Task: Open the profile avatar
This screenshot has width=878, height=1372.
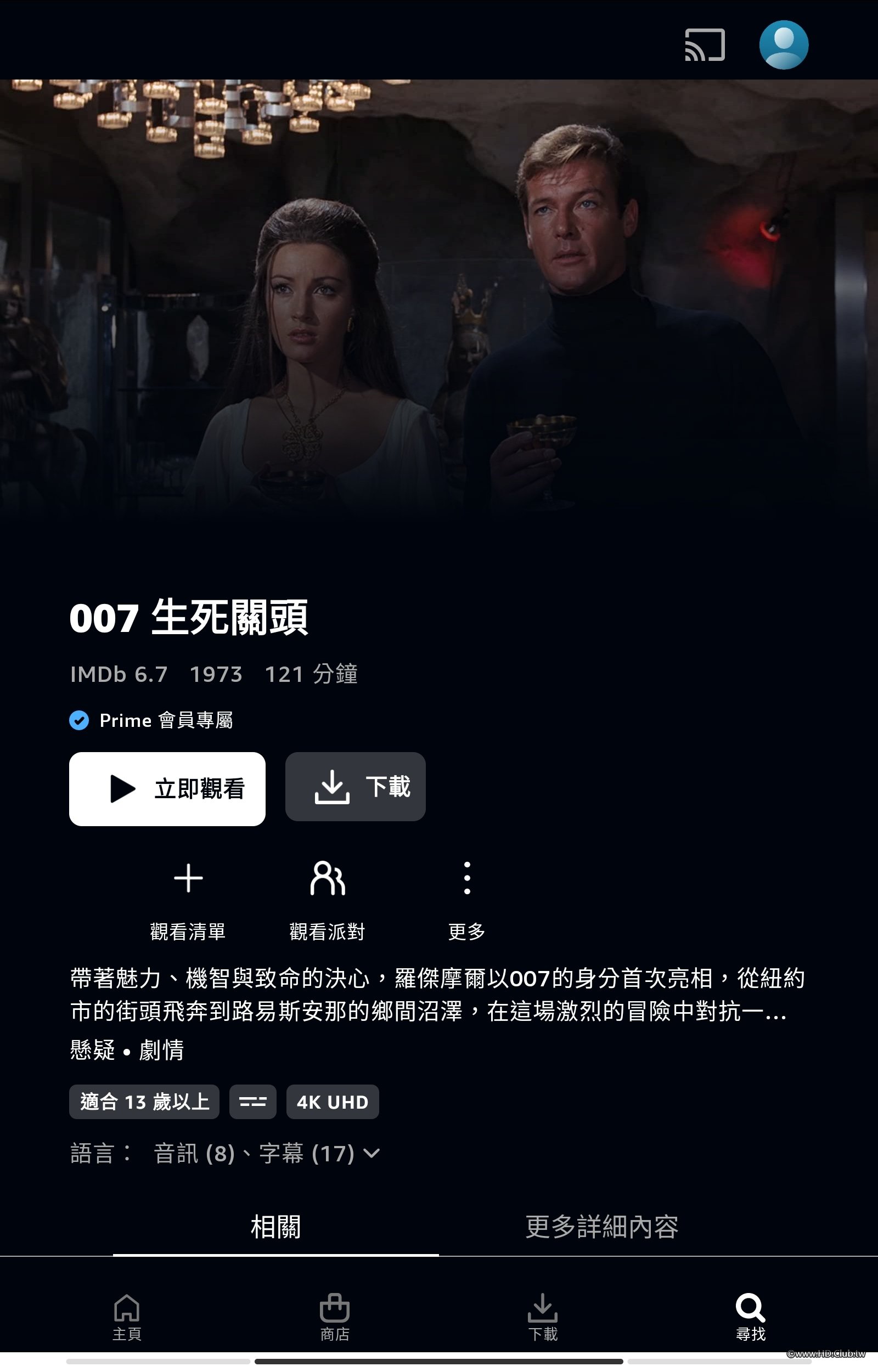Action: click(x=784, y=44)
